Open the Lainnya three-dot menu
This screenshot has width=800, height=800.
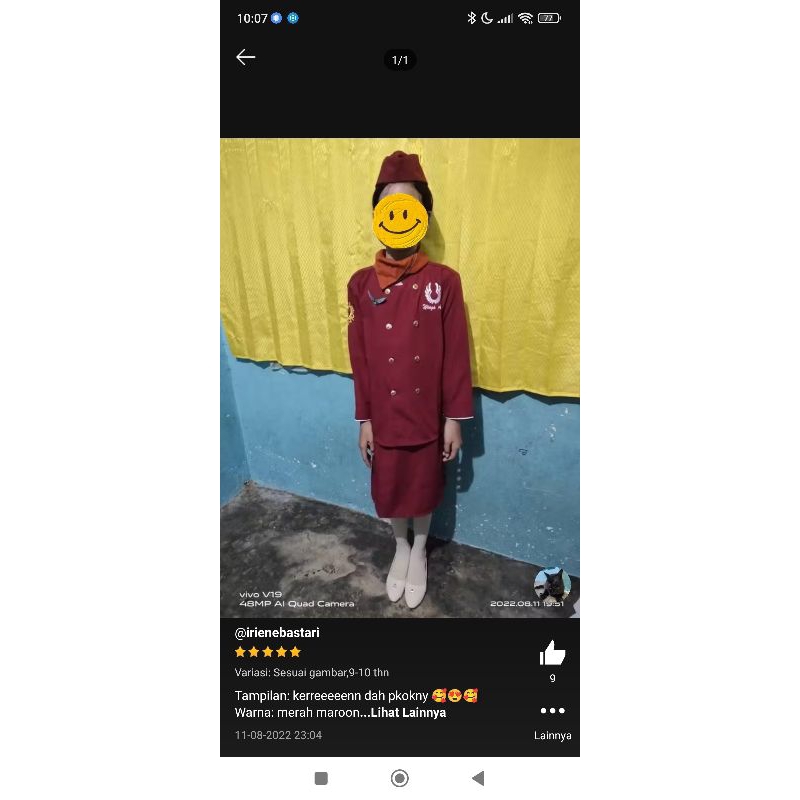[x=552, y=711]
